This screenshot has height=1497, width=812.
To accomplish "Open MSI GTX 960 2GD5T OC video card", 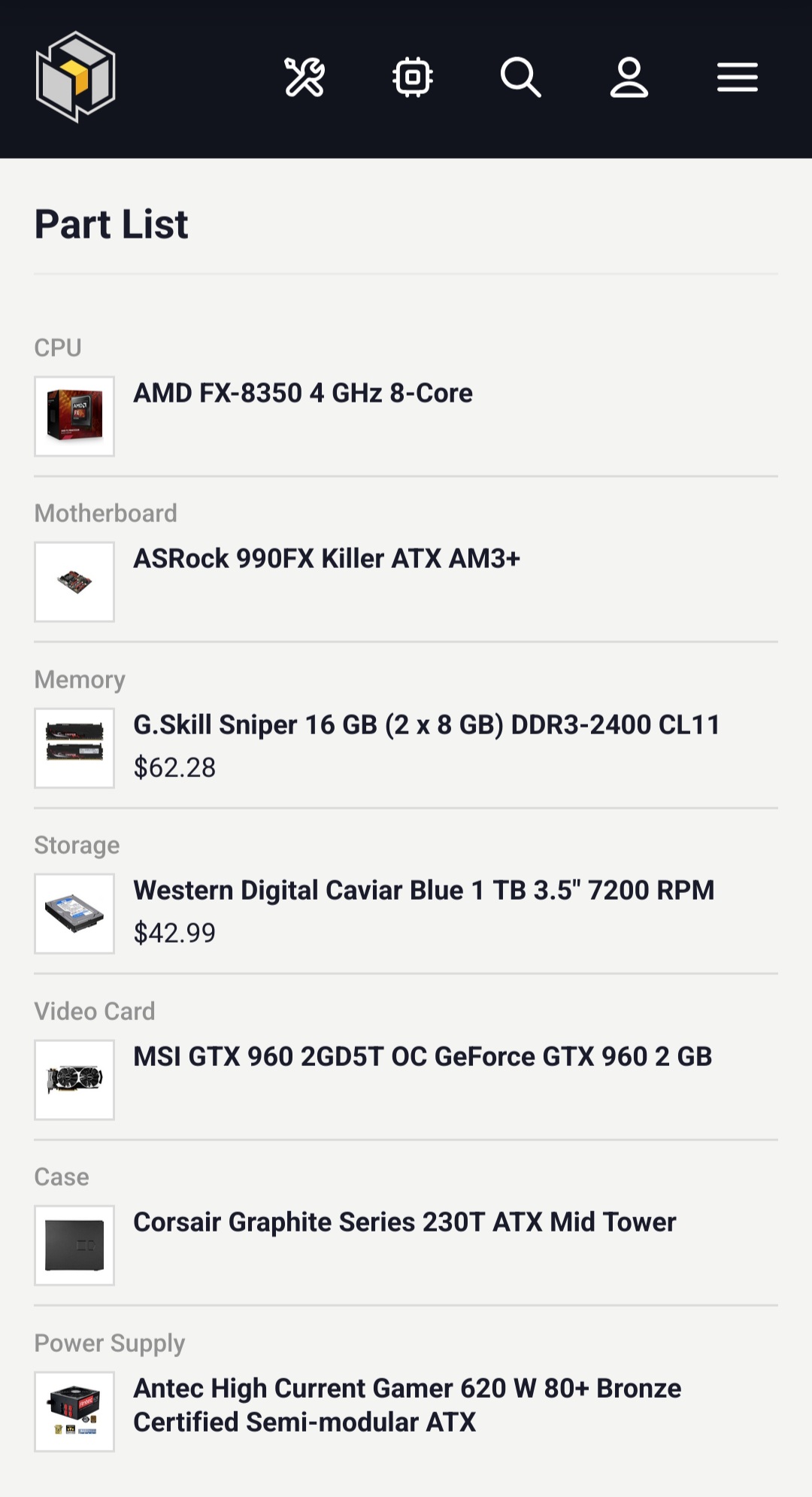I will pos(423,1057).
